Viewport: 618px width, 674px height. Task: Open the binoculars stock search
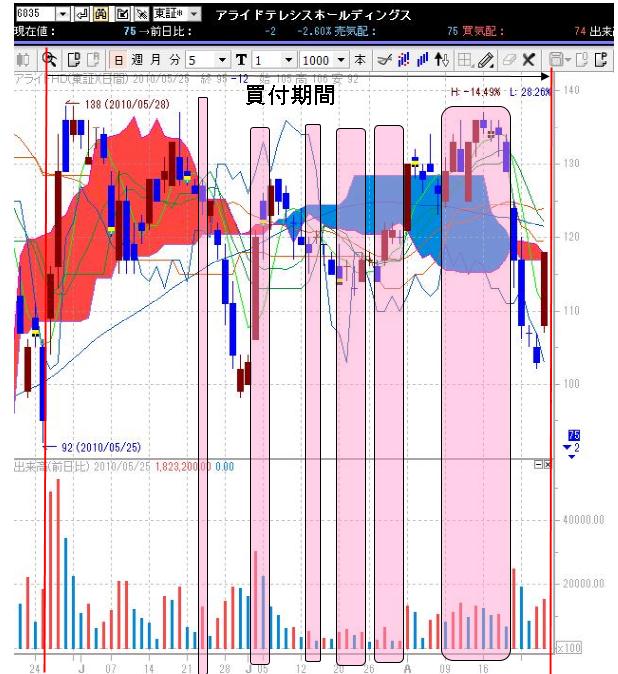pyautogui.click(x=102, y=15)
